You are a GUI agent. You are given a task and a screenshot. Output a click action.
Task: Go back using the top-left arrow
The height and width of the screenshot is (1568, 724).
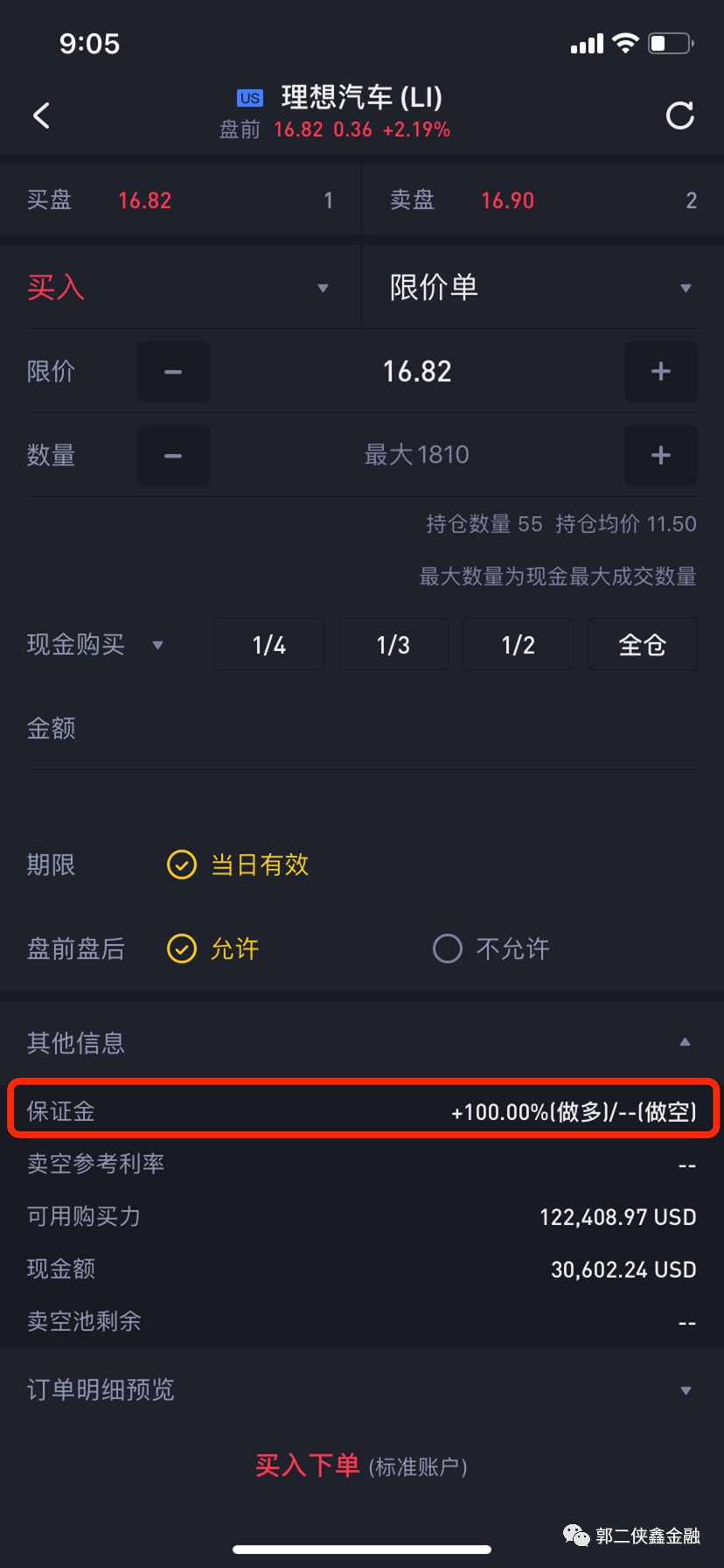pos(41,115)
